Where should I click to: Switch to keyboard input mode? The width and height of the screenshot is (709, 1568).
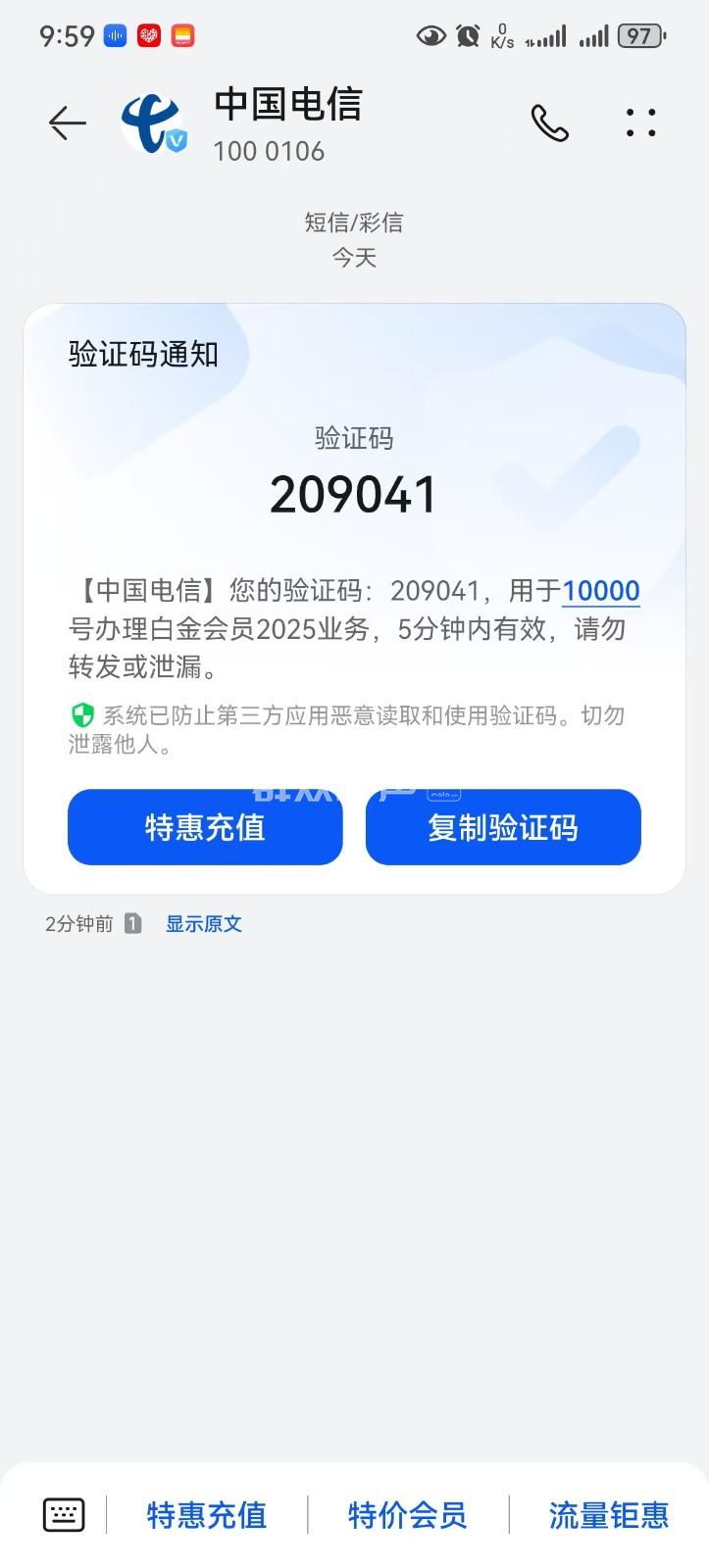(64, 1515)
